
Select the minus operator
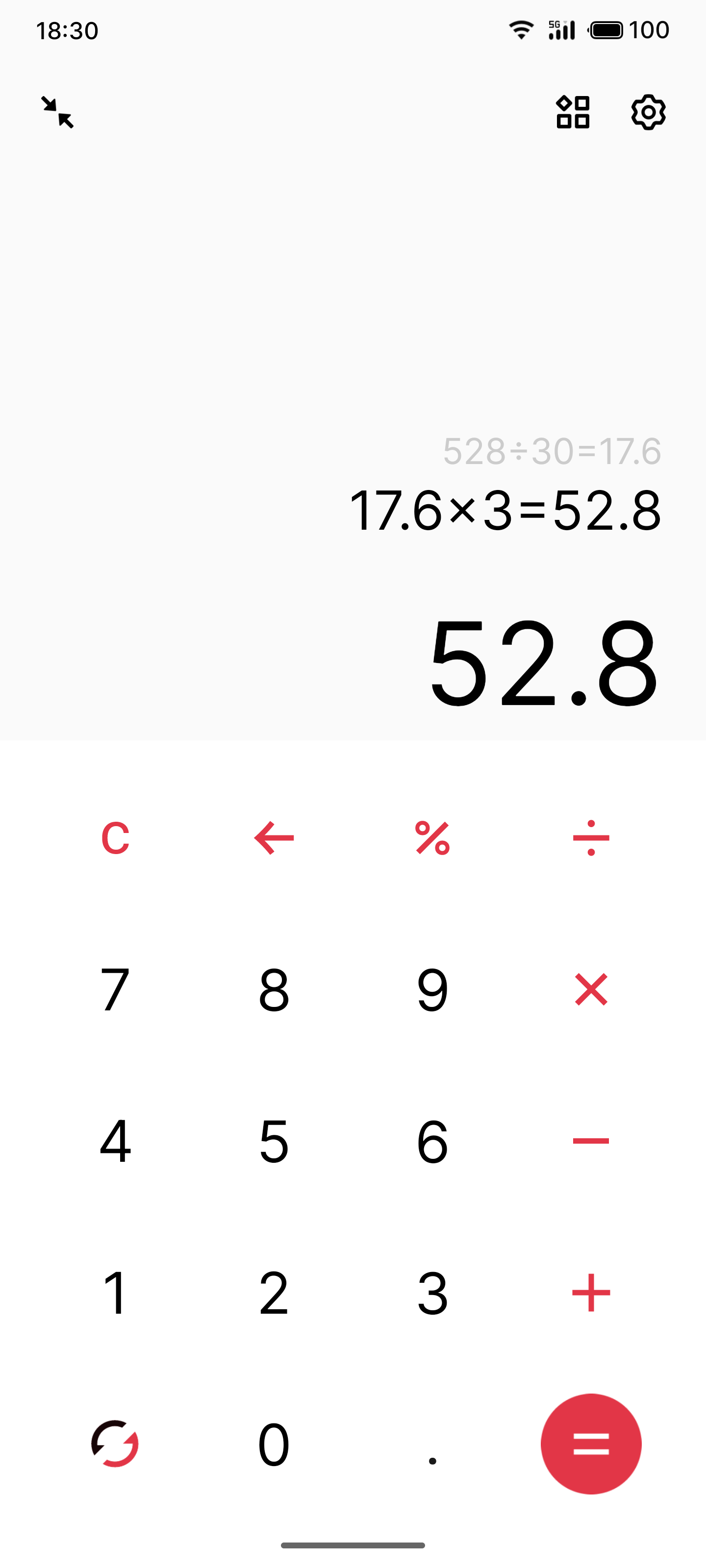point(591,1141)
